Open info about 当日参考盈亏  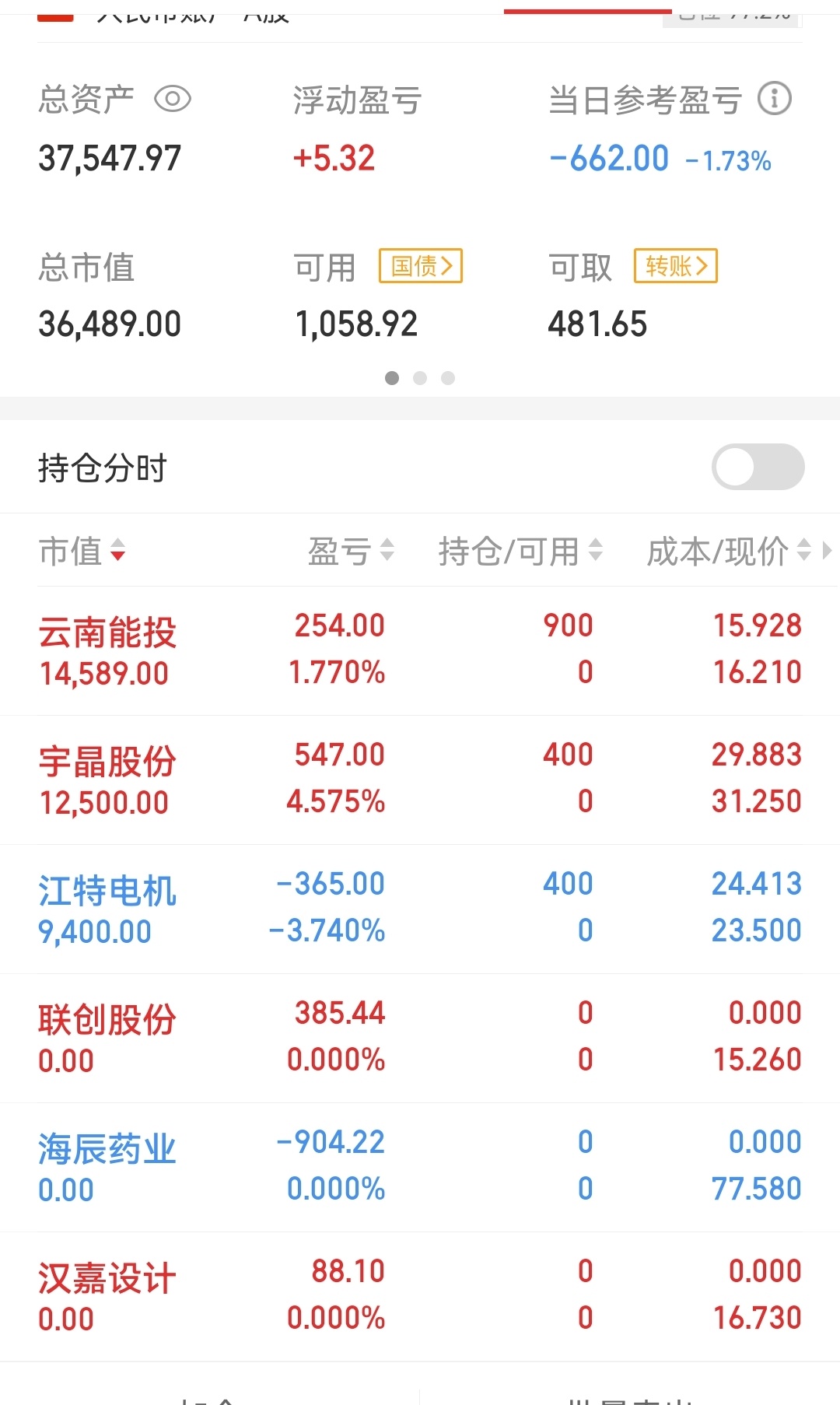[775, 99]
